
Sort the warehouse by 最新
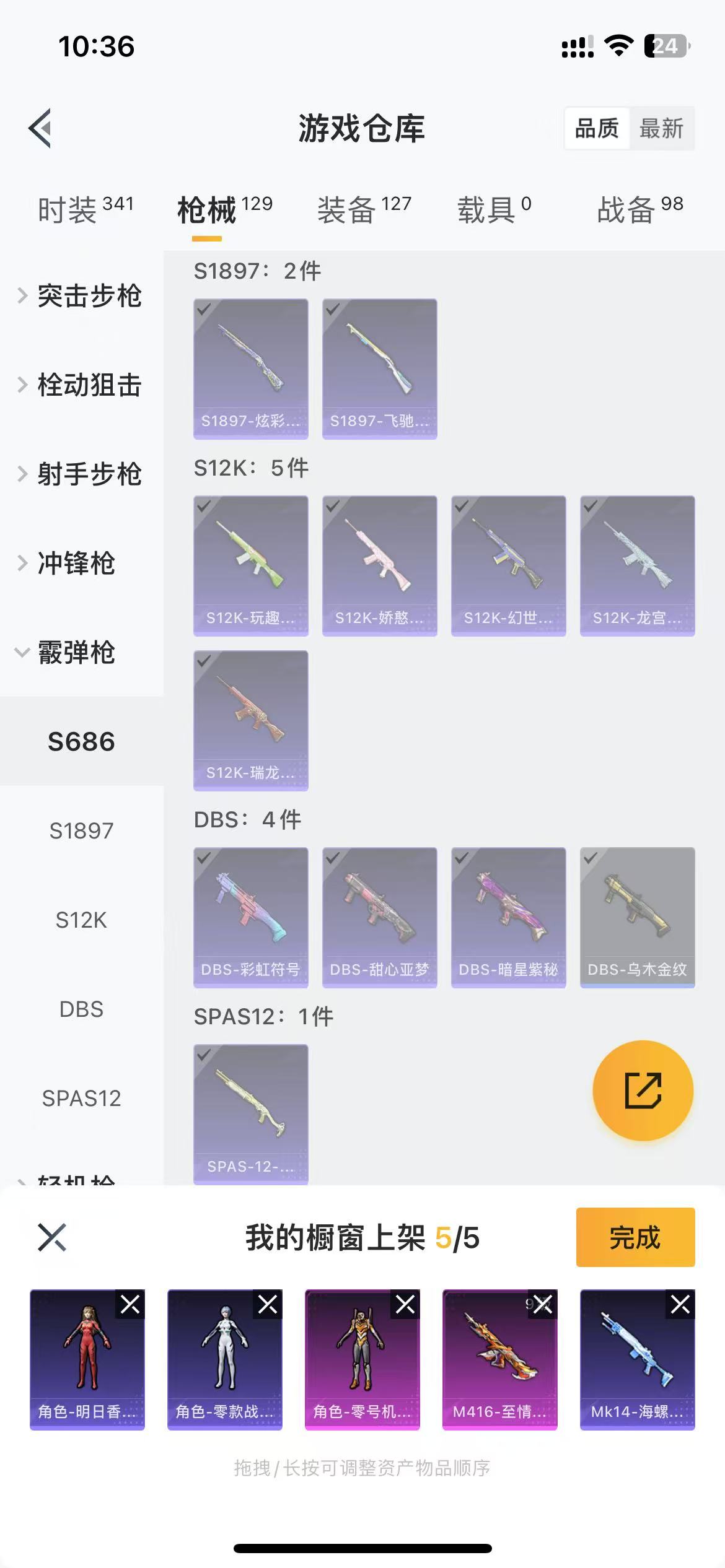661,128
